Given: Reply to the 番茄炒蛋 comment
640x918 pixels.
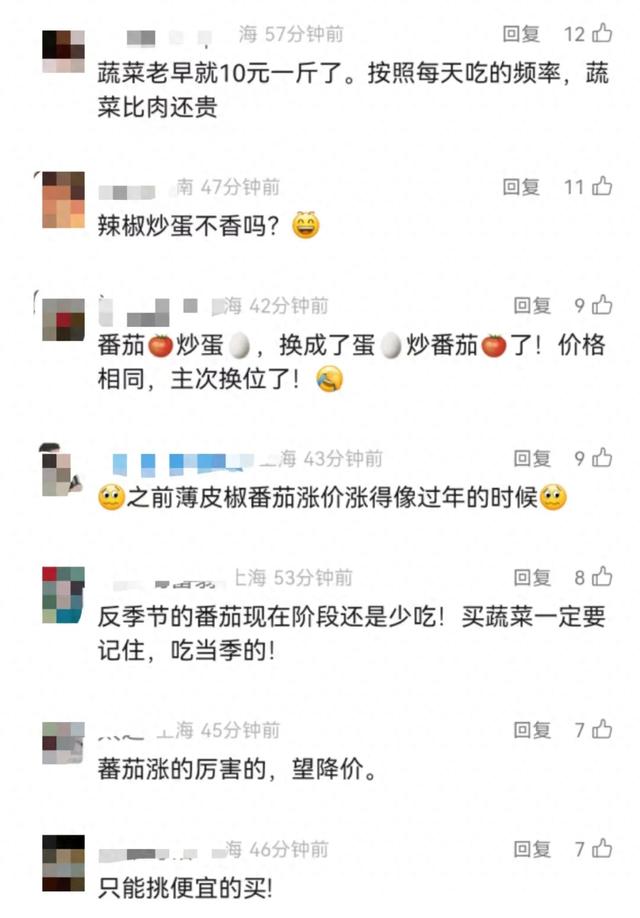Looking at the screenshot, I should [532, 306].
